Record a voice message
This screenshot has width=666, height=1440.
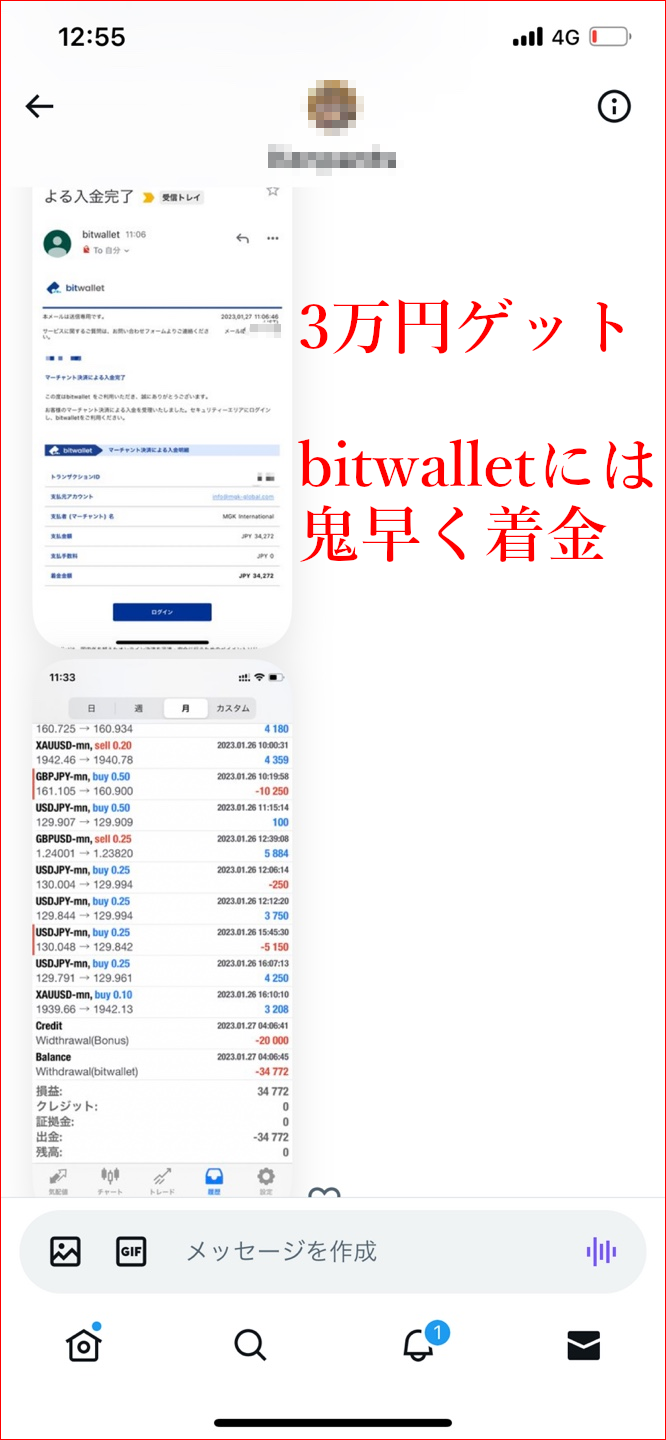(x=601, y=1251)
